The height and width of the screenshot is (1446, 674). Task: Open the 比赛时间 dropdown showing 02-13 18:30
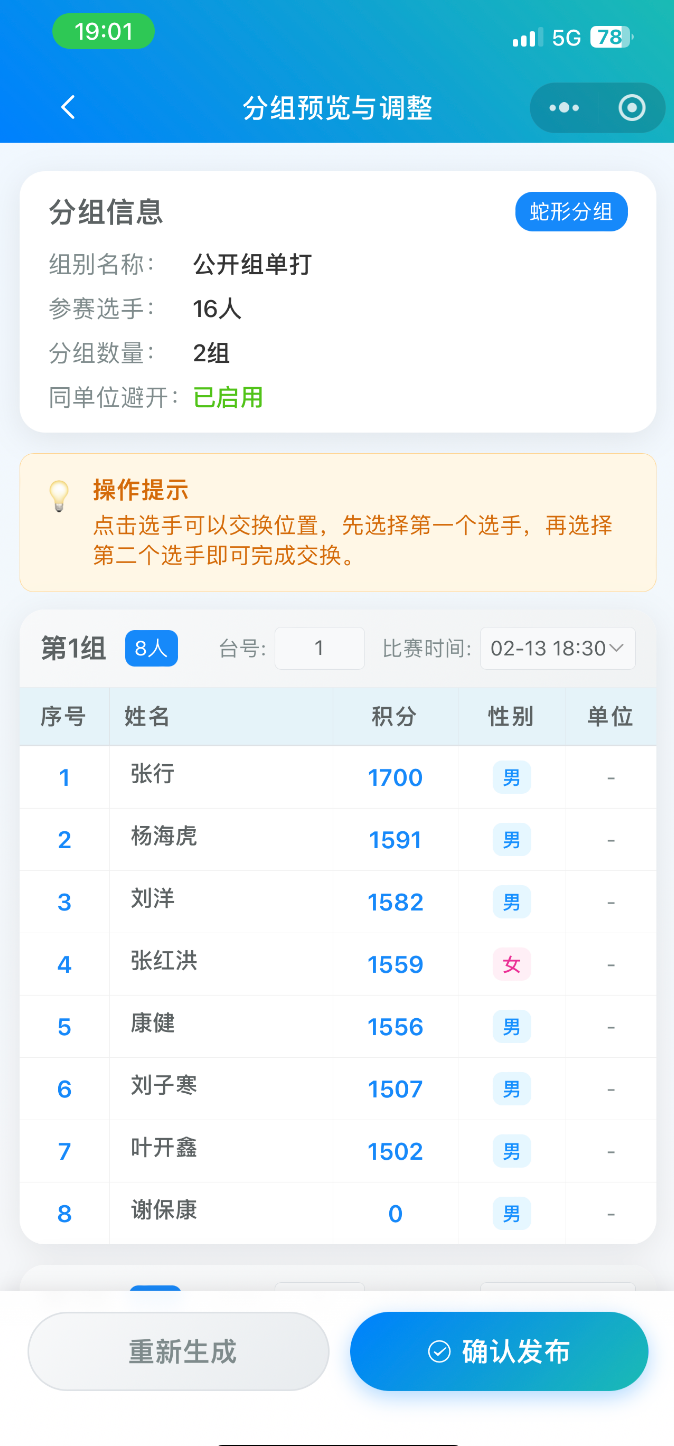click(557, 648)
